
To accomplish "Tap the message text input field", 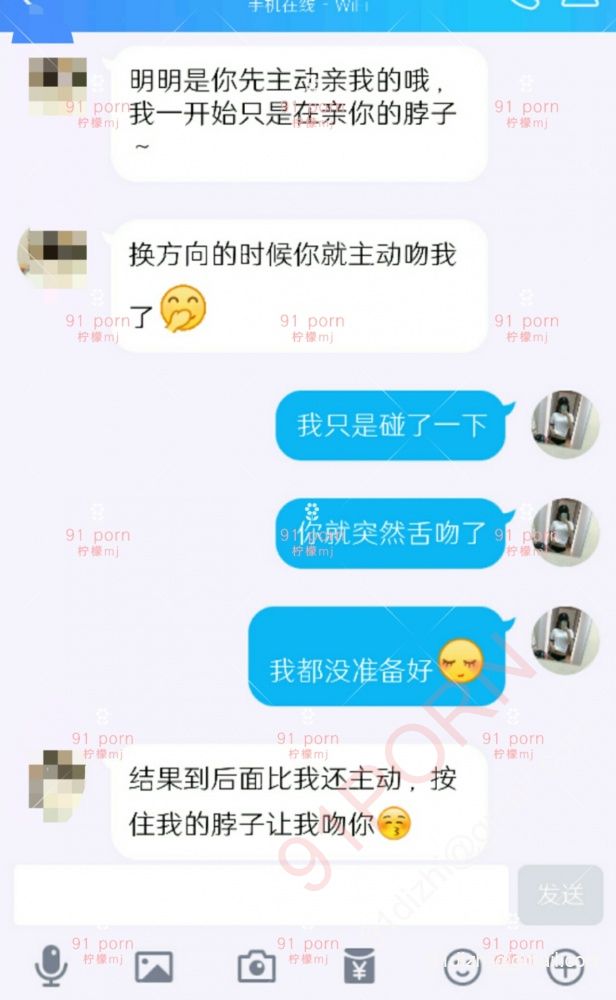I will tap(260, 894).
